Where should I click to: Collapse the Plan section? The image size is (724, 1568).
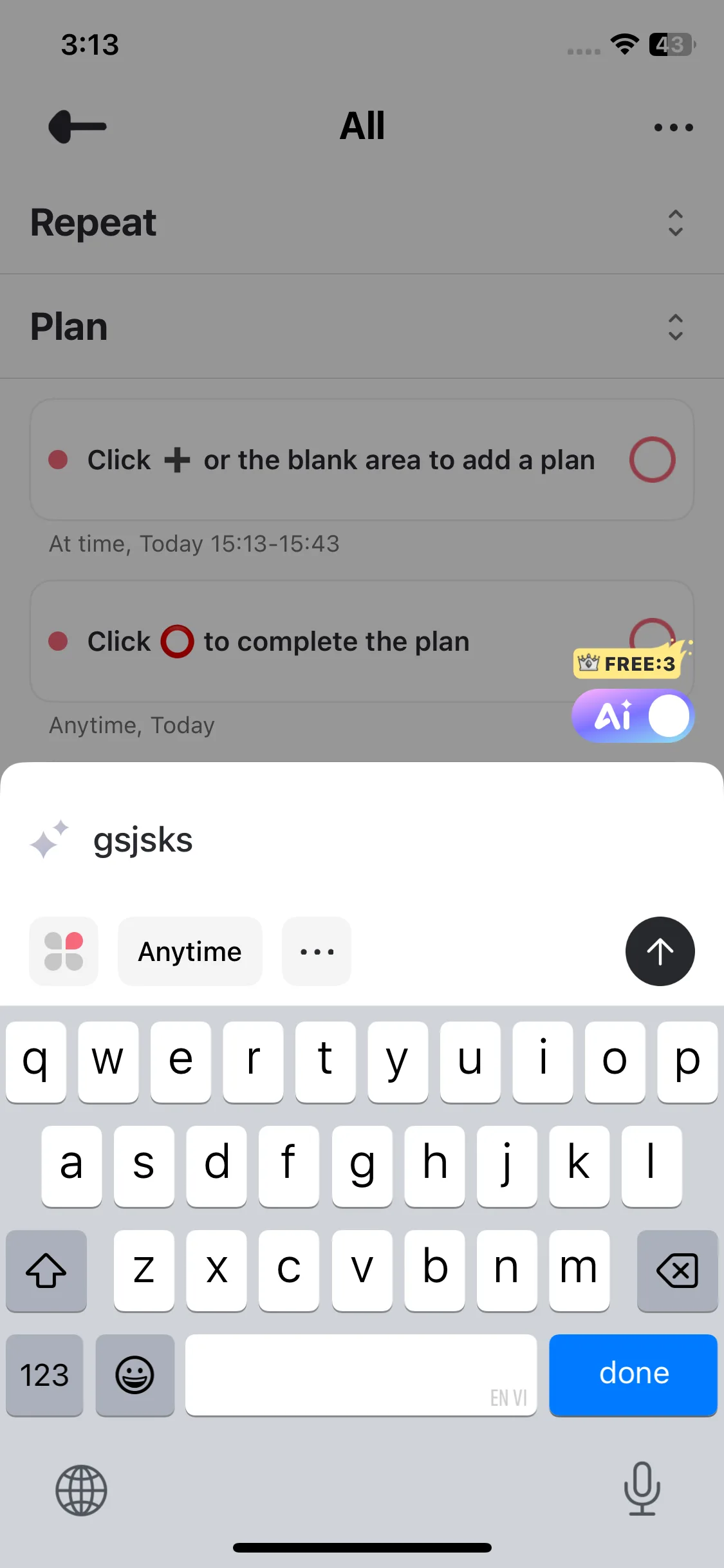(x=675, y=327)
